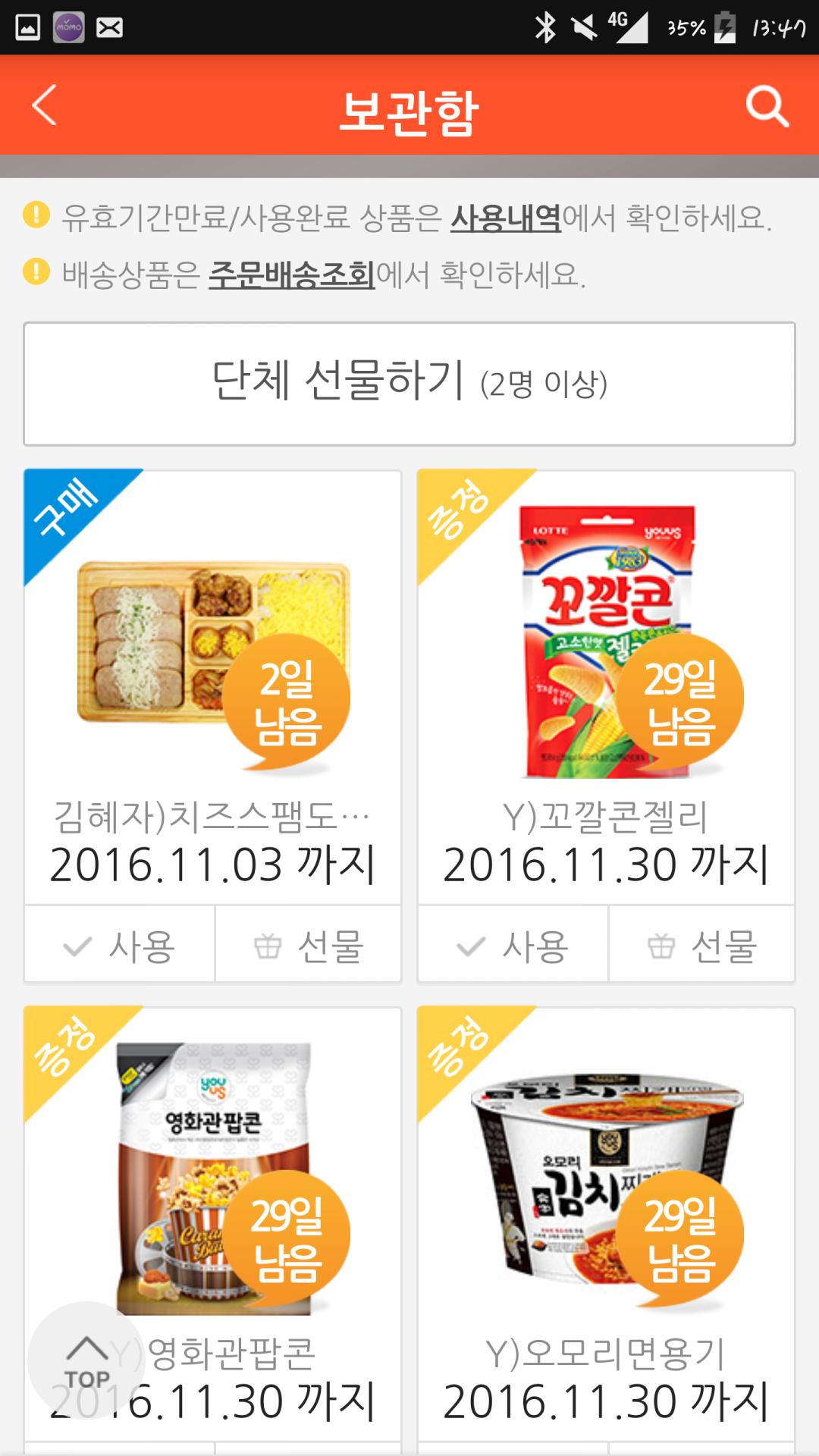Gift the Y)꼬깔콘젤리 with 선물
The height and width of the screenshot is (1456, 819).
702,946
